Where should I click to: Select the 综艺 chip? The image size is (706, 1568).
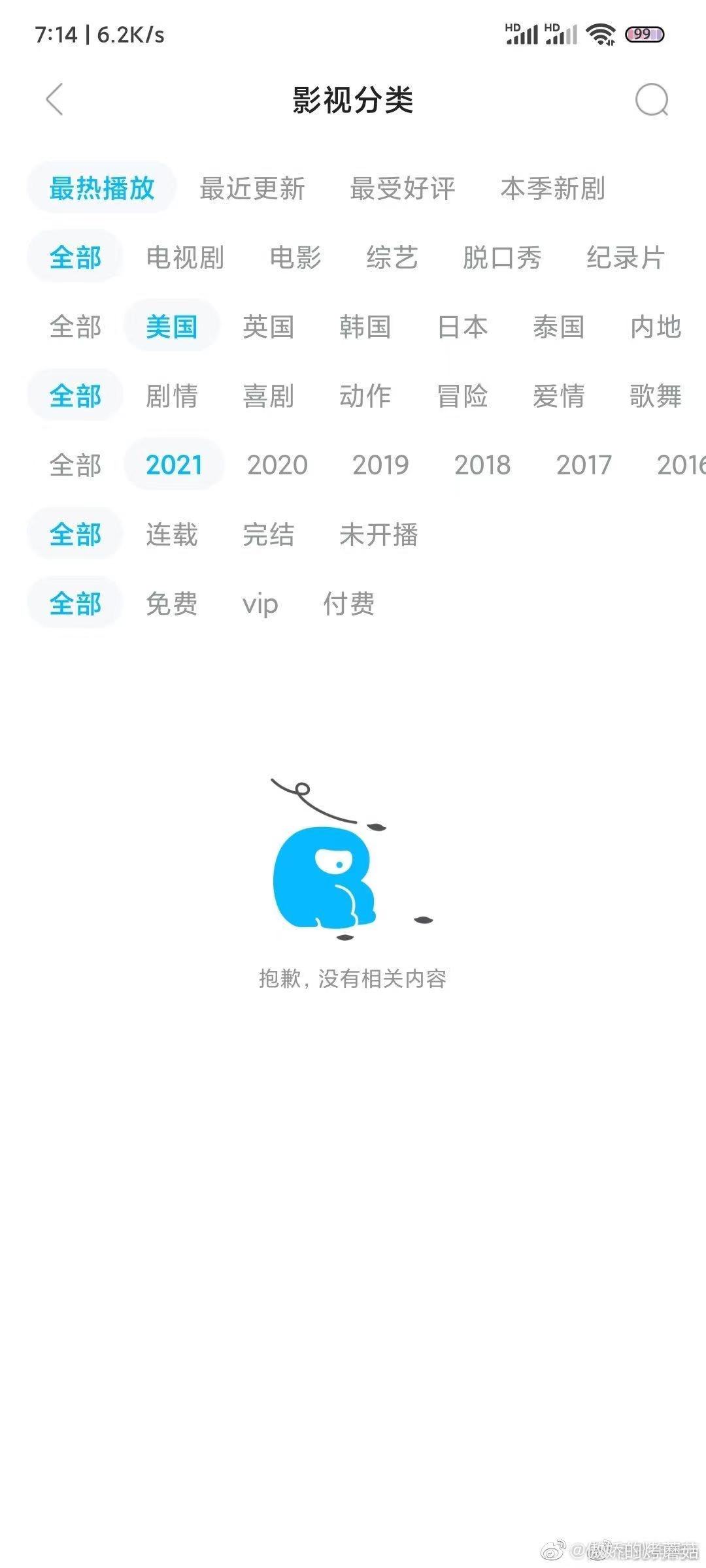pyautogui.click(x=392, y=257)
